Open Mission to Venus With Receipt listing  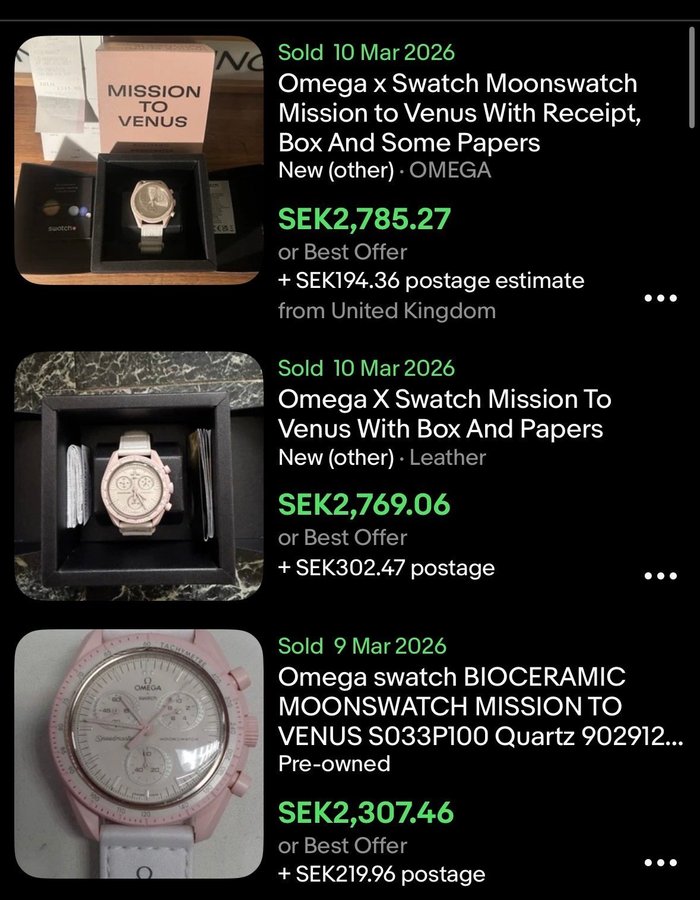click(458, 113)
